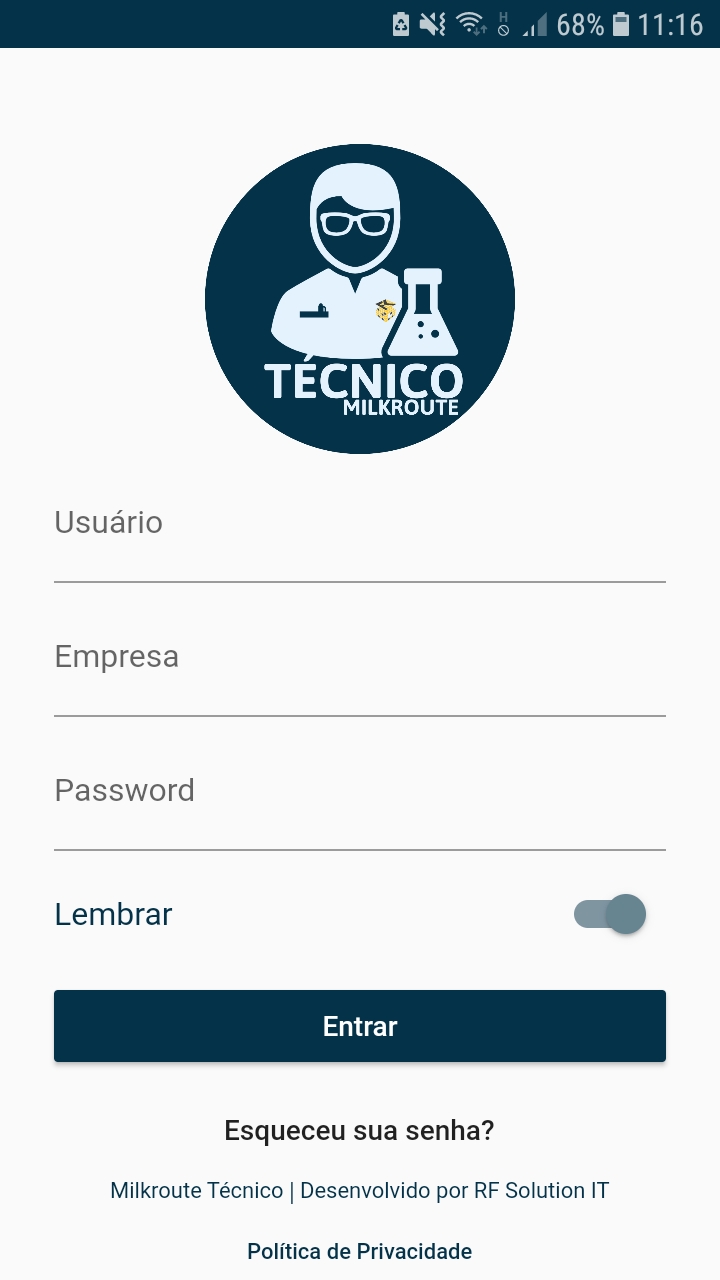Click the Milkroute Técnico developer credit text

(358, 1191)
